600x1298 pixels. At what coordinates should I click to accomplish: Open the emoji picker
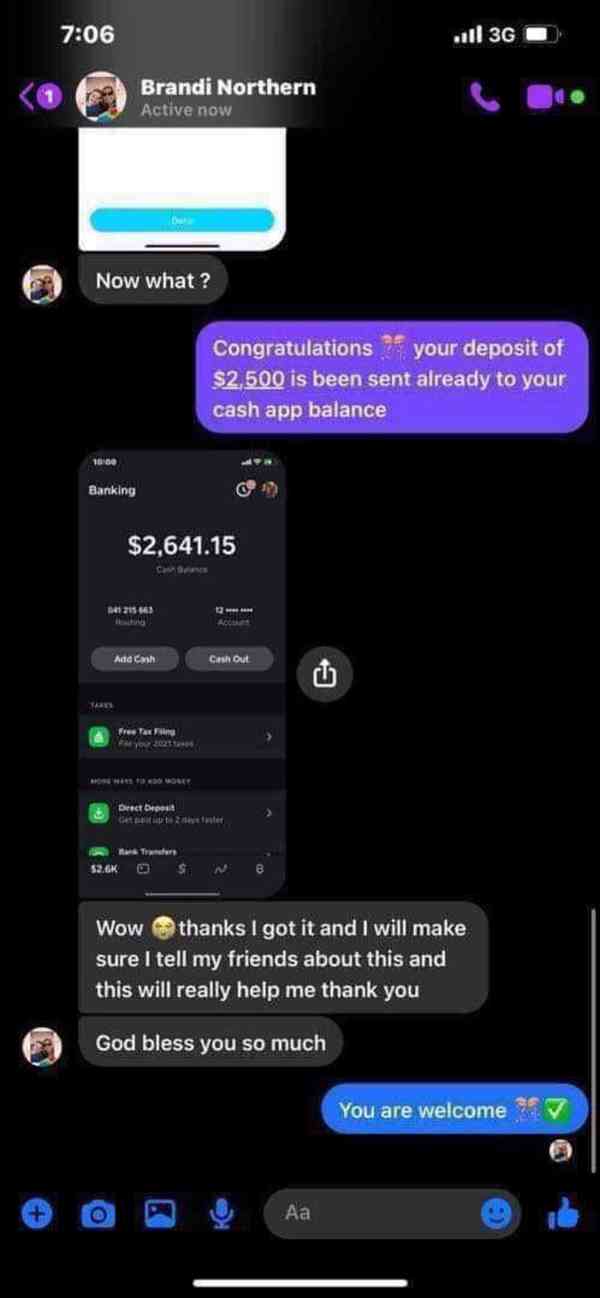click(x=497, y=1213)
